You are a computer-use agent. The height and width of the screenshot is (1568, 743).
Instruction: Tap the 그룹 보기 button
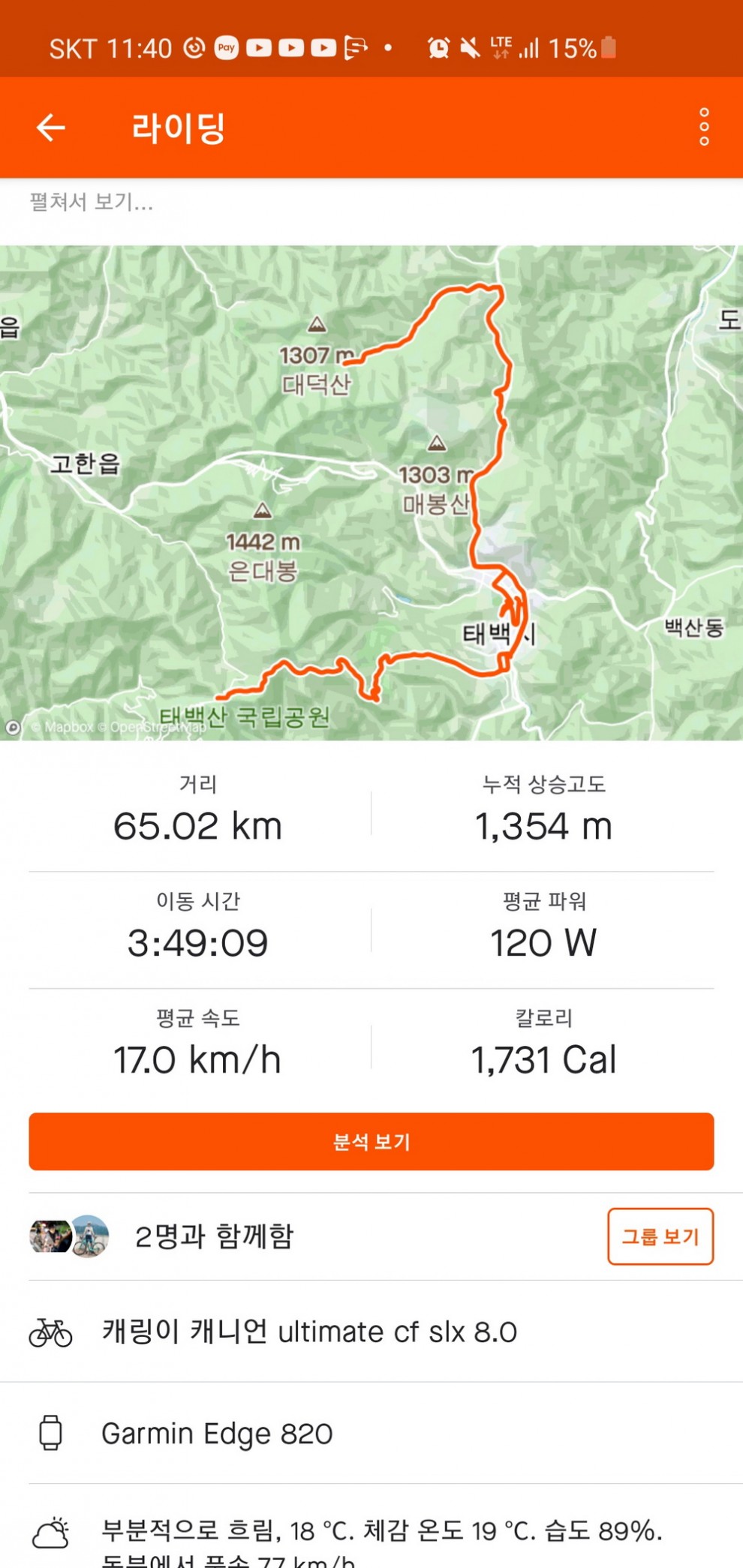[x=660, y=1236]
